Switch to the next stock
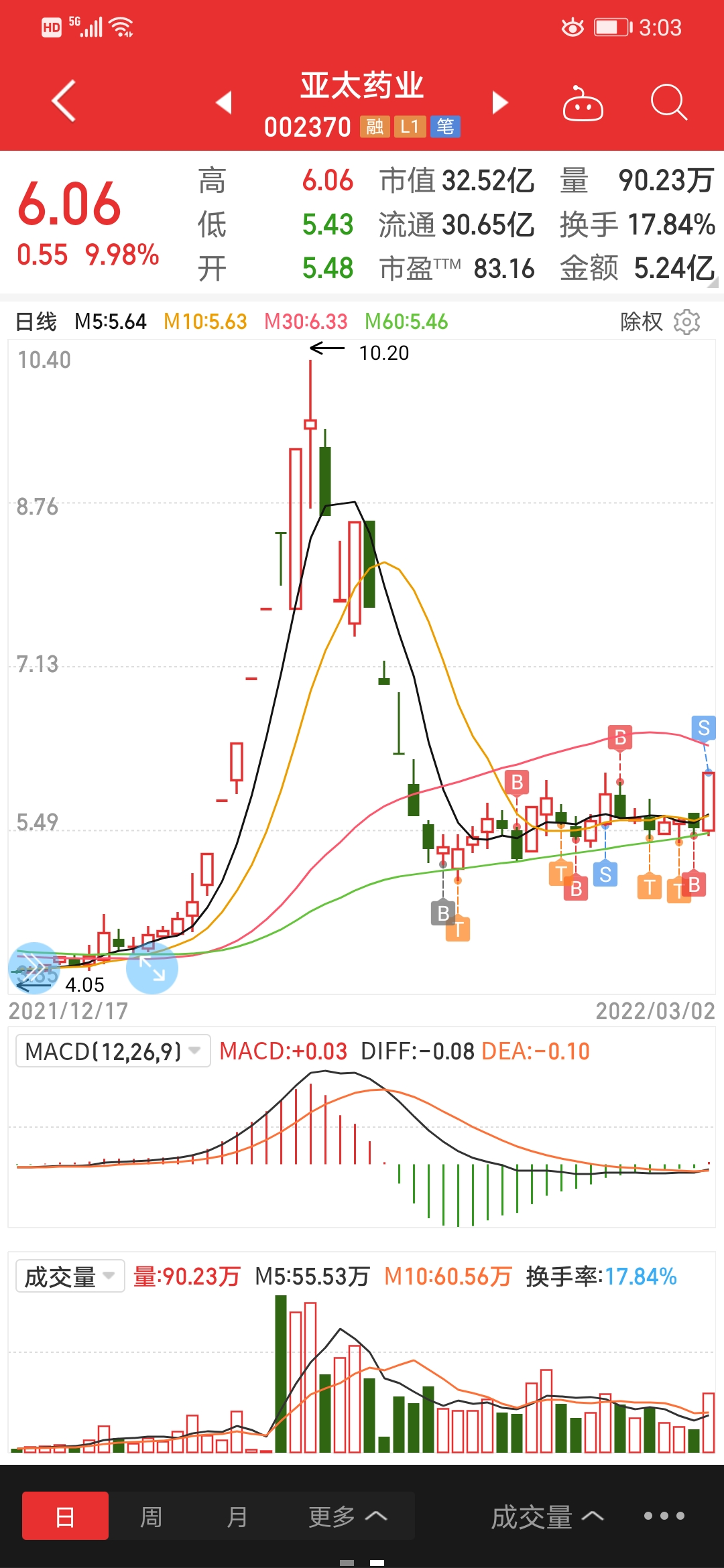This screenshot has width=724, height=1568. click(x=500, y=103)
